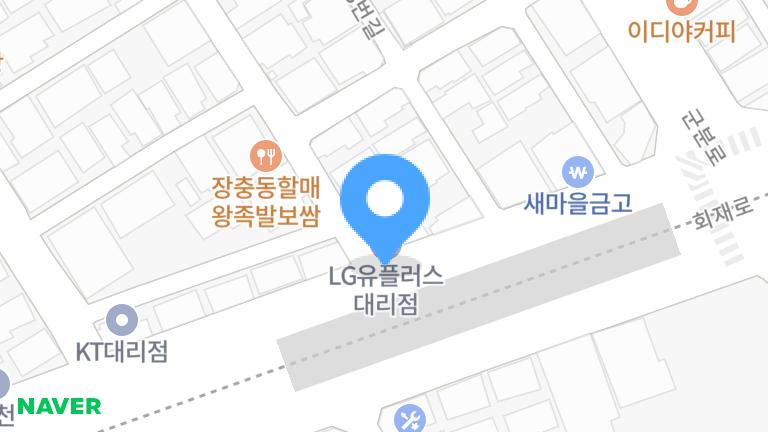Open the 새마을금고 bank marker

[578, 172]
